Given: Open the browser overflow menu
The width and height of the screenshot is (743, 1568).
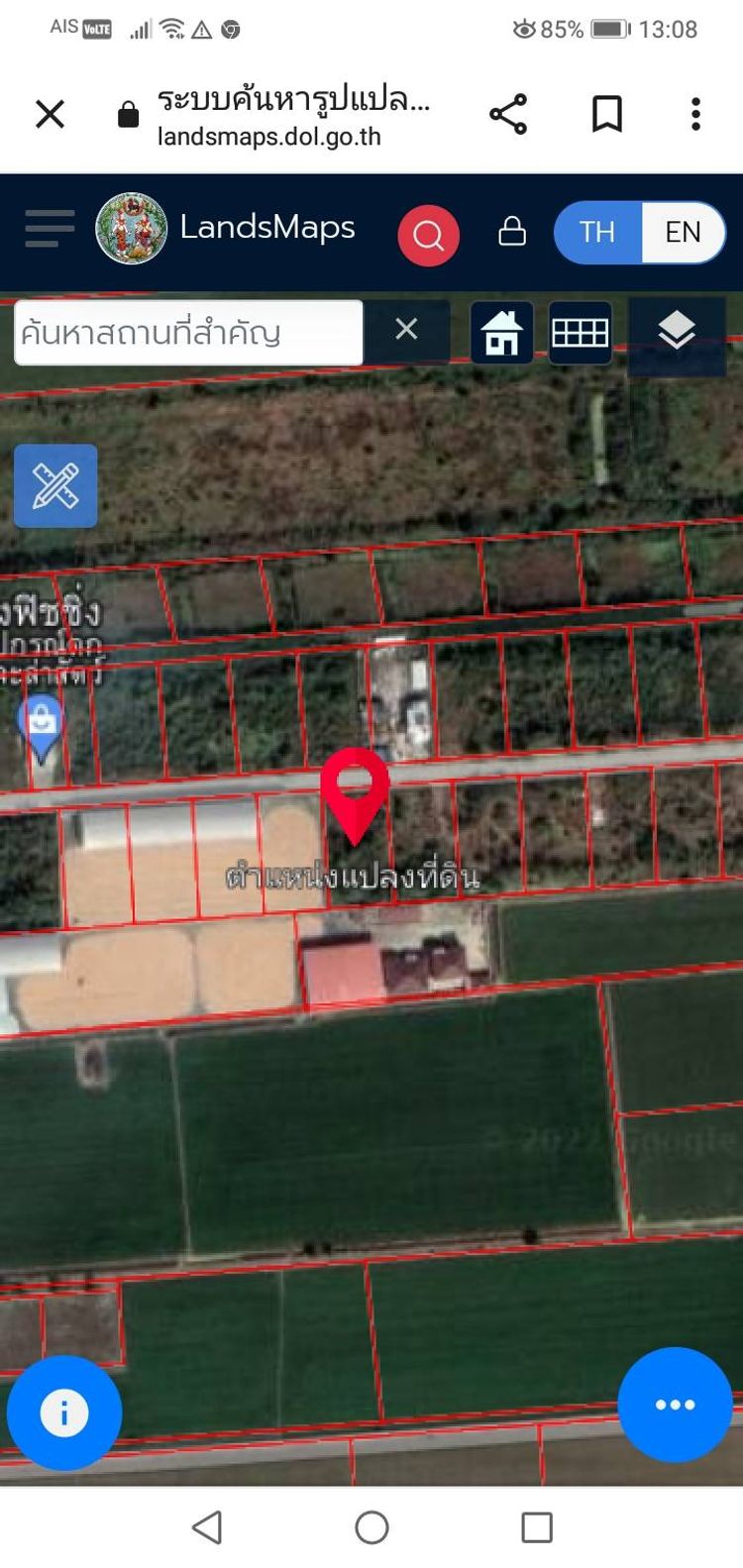Looking at the screenshot, I should [x=695, y=114].
